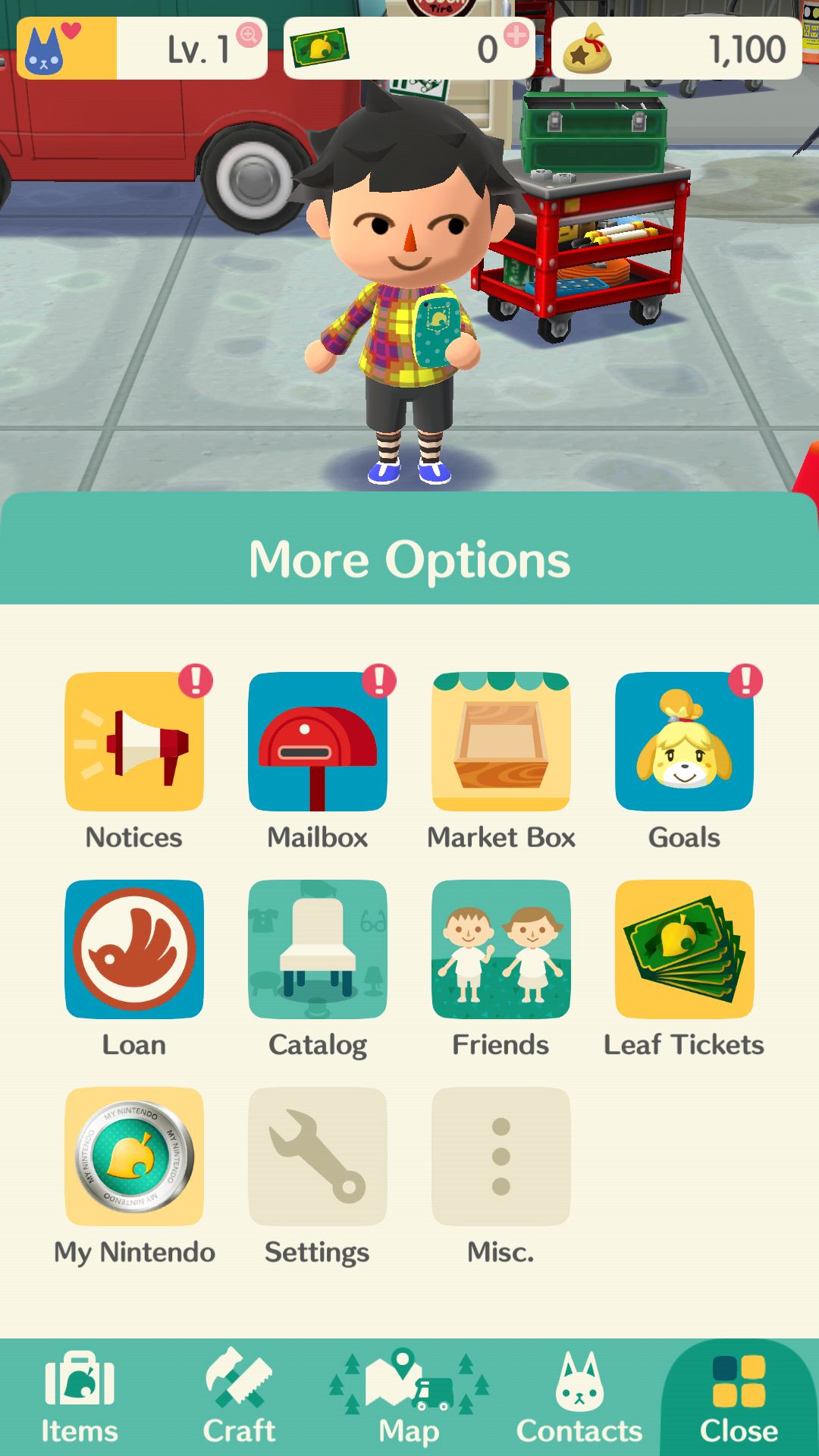
Task: Check the Mailbox
Action: tap(318, 742)
